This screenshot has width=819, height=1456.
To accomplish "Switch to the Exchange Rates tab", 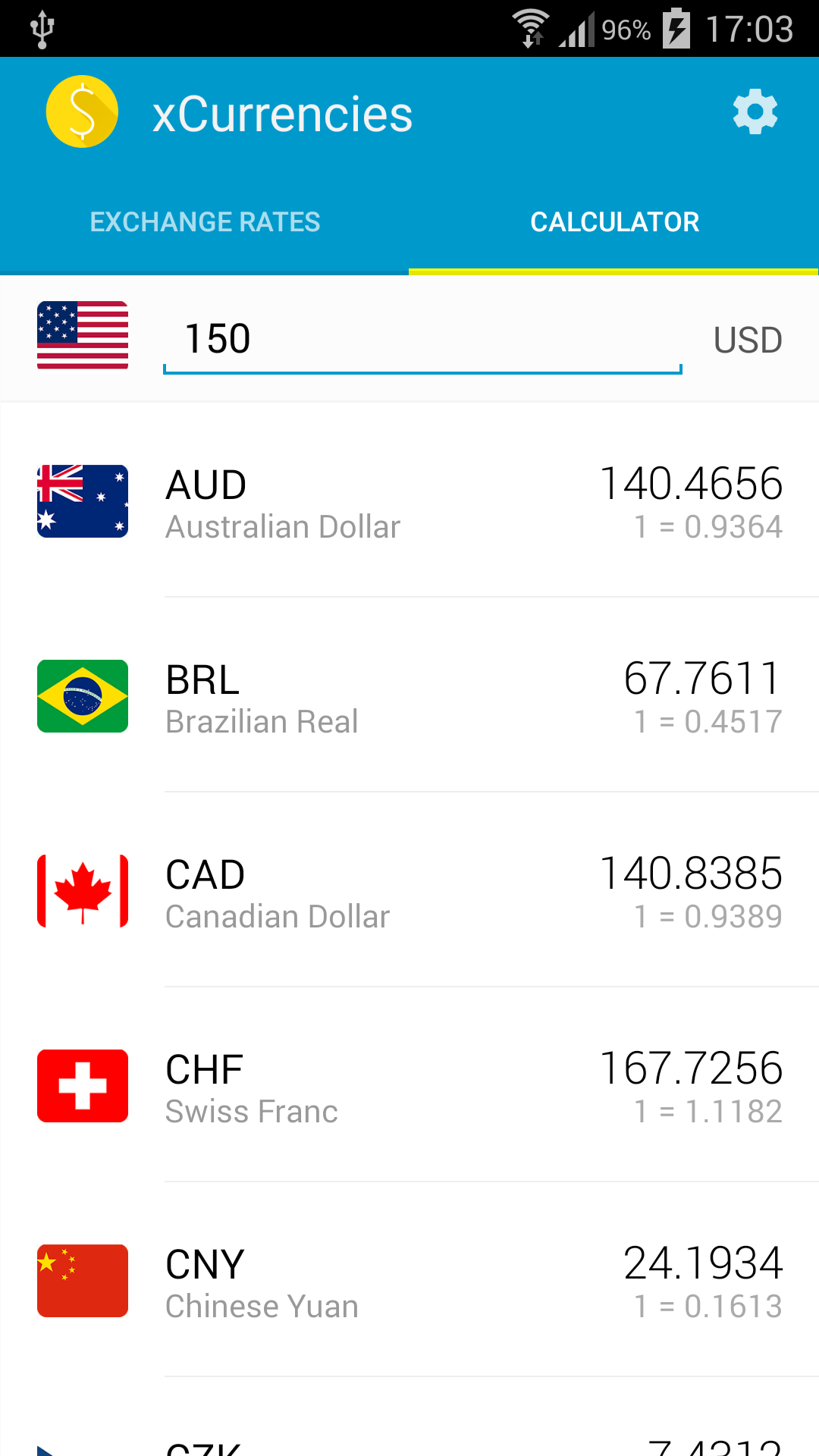I will 205,222.
